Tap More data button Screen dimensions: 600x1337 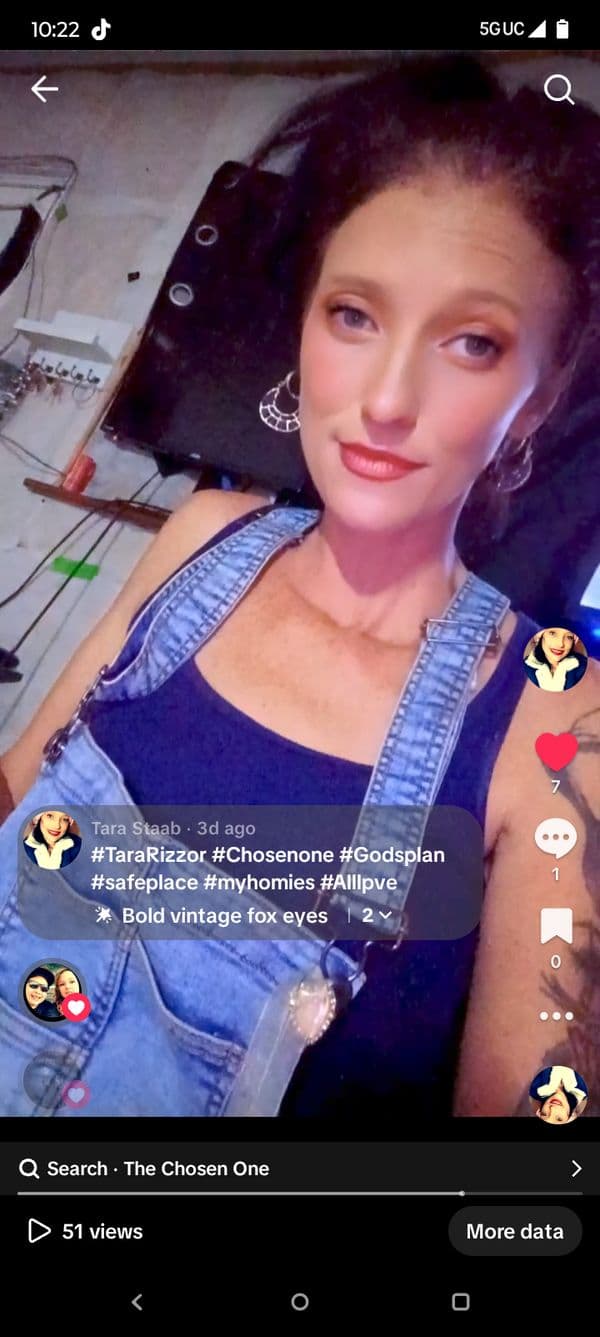[514, 1231]
